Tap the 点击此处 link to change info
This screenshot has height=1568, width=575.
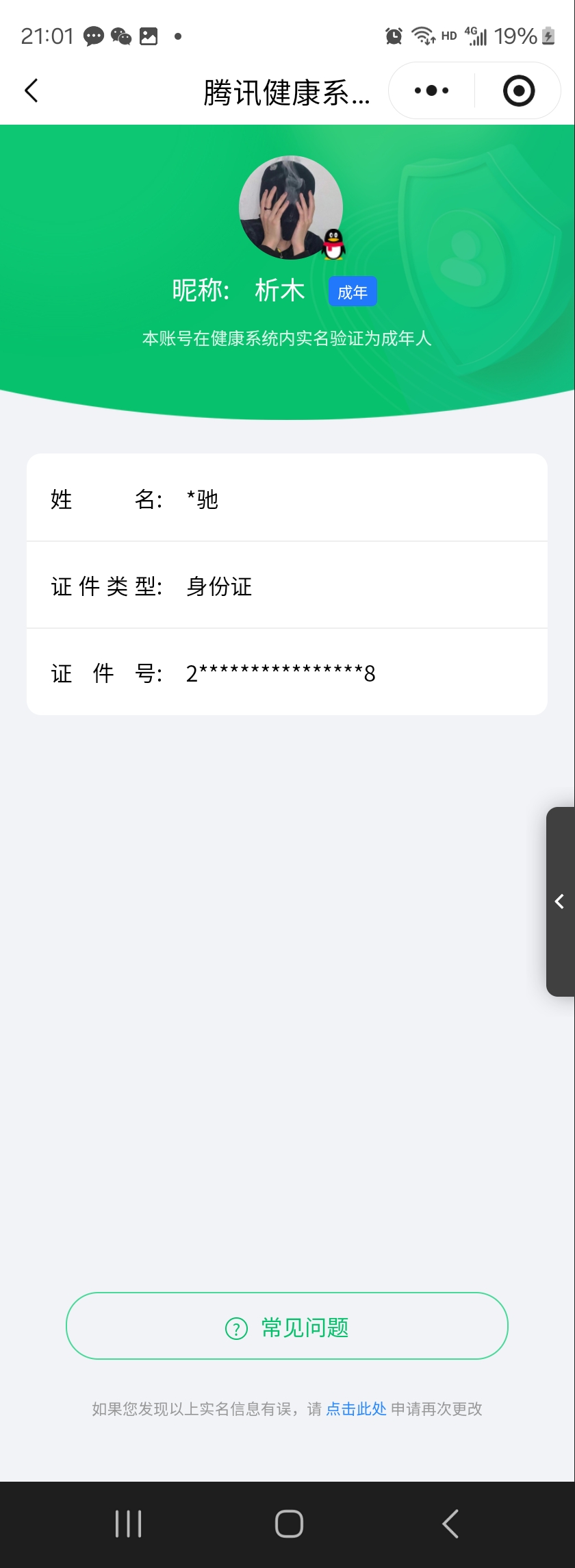click(356, 1409)
